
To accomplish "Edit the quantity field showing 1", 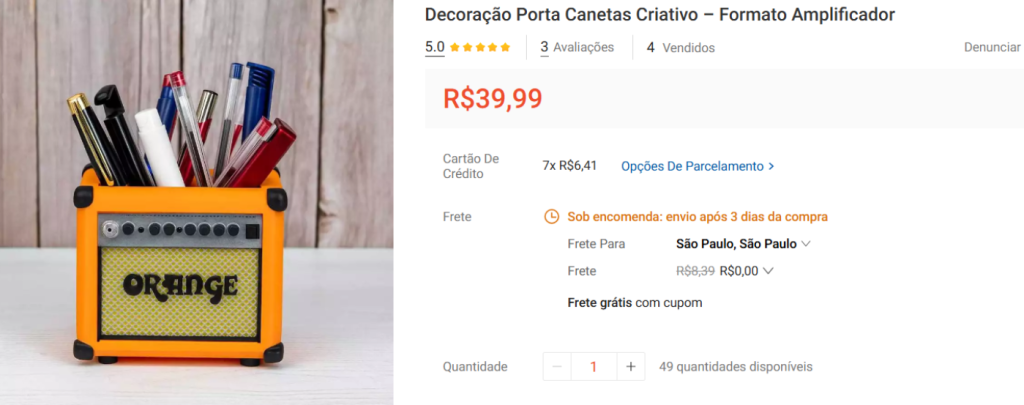I will 593,367.
